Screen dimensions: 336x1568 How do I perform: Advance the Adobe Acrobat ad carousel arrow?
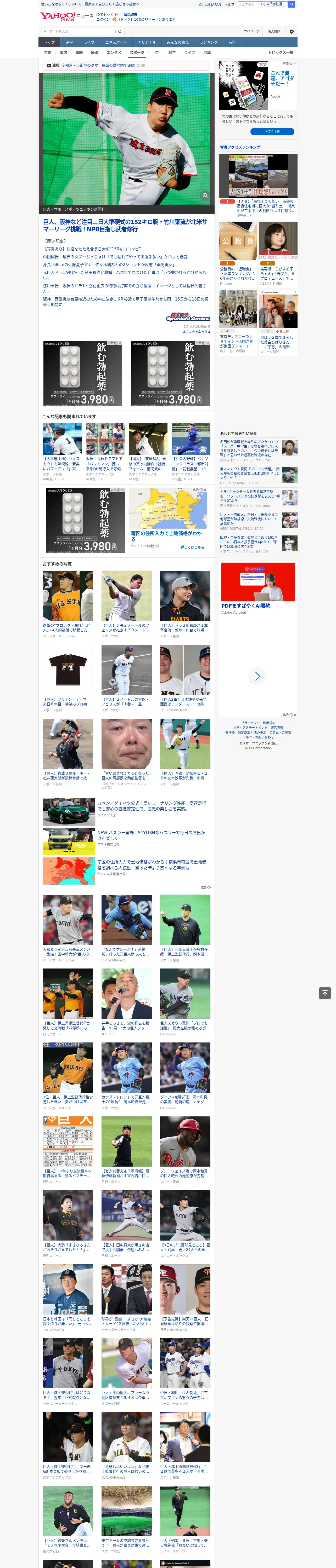(257, 676)
